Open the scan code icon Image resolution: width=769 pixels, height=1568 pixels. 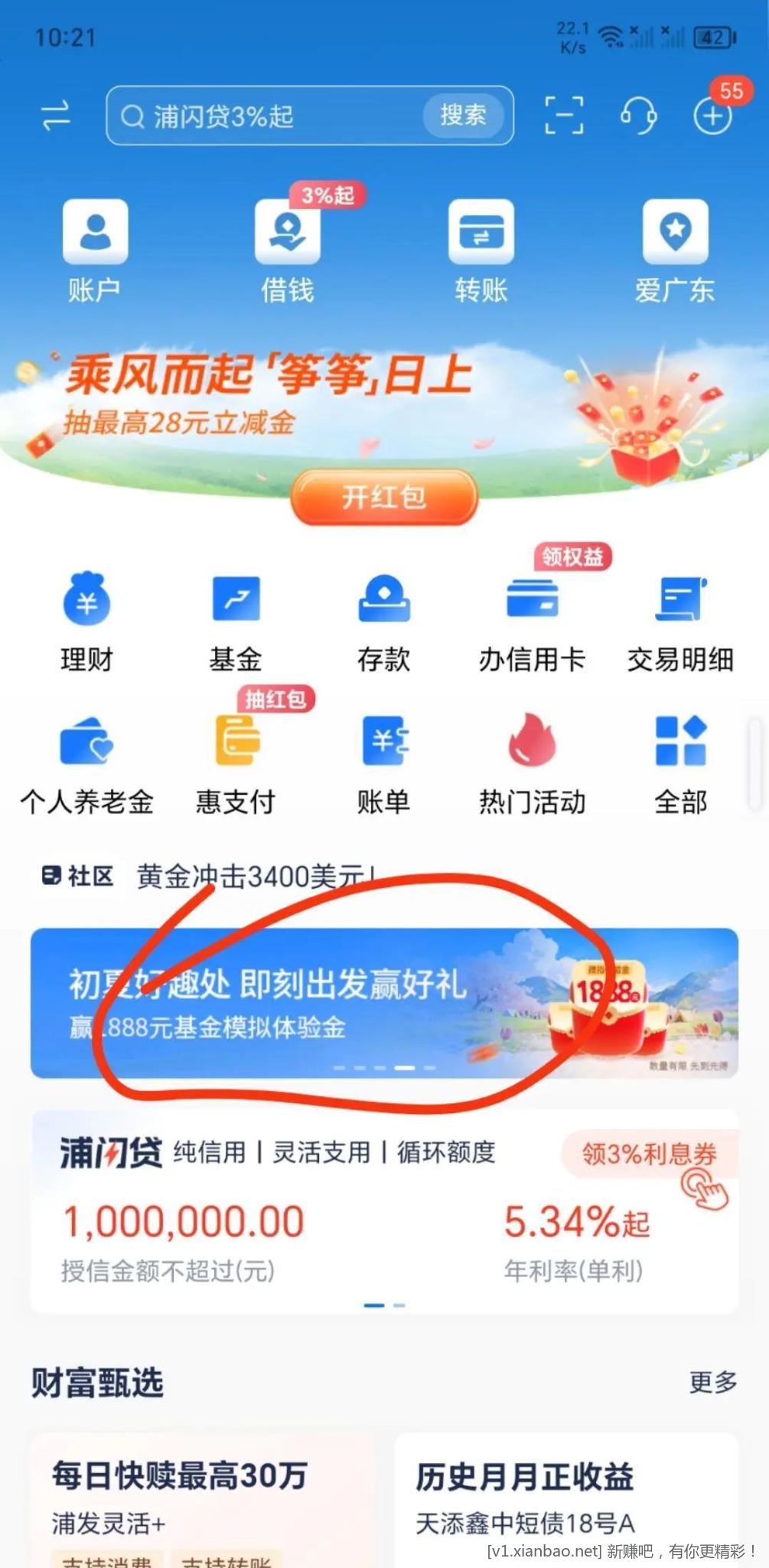pos(564,116)
